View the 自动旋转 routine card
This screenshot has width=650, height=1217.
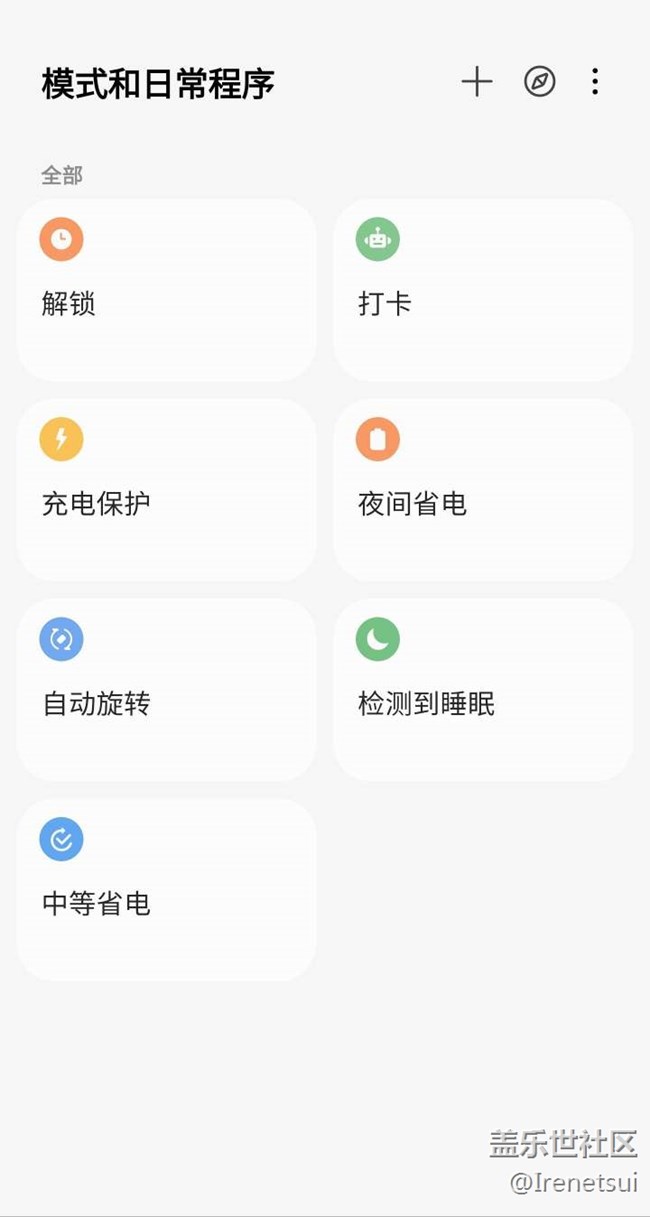point(167,690)
